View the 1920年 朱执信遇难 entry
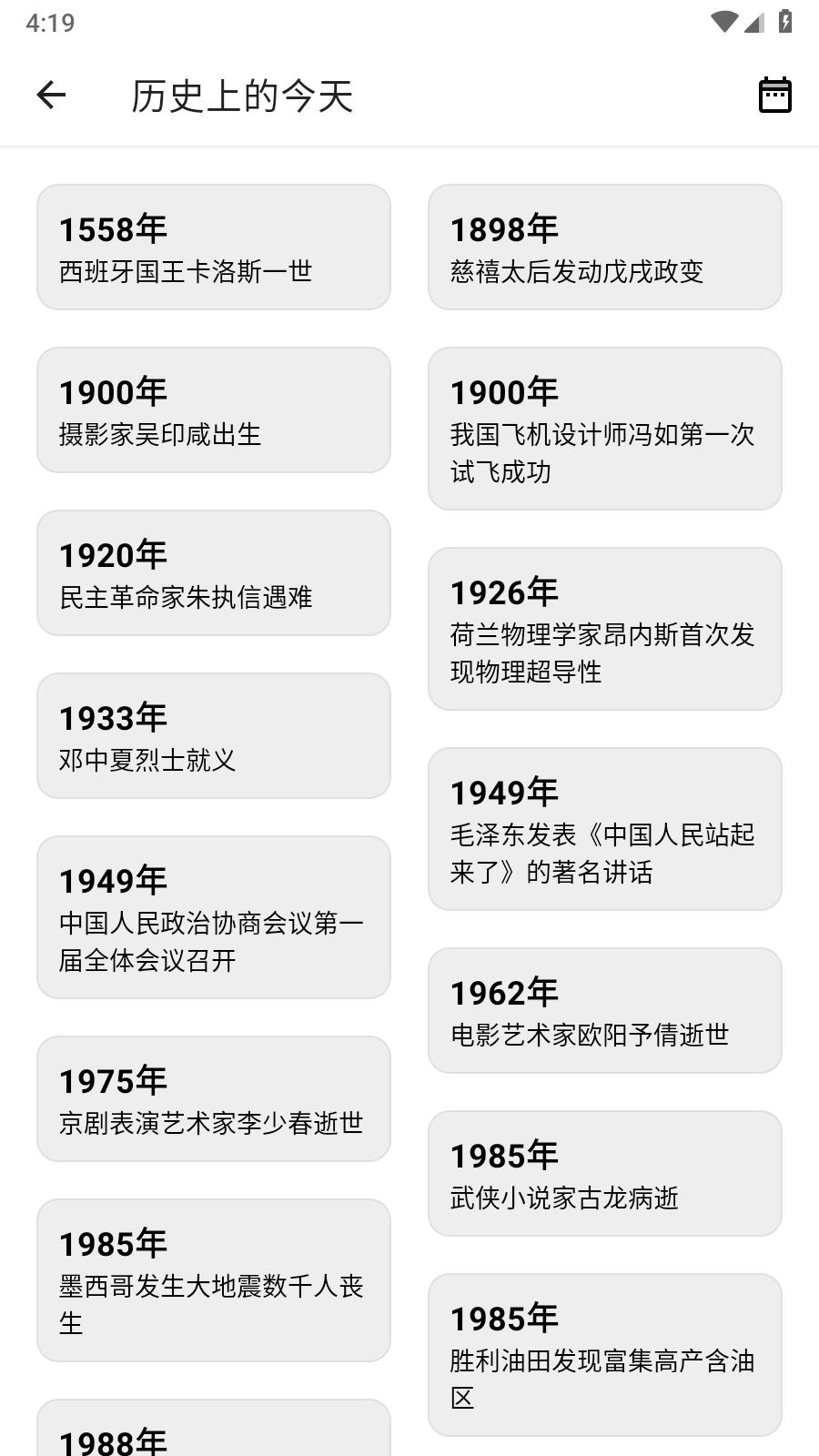Image resolution: width=819 pixels, height=1456 pixels. click(x=214, y=572)
